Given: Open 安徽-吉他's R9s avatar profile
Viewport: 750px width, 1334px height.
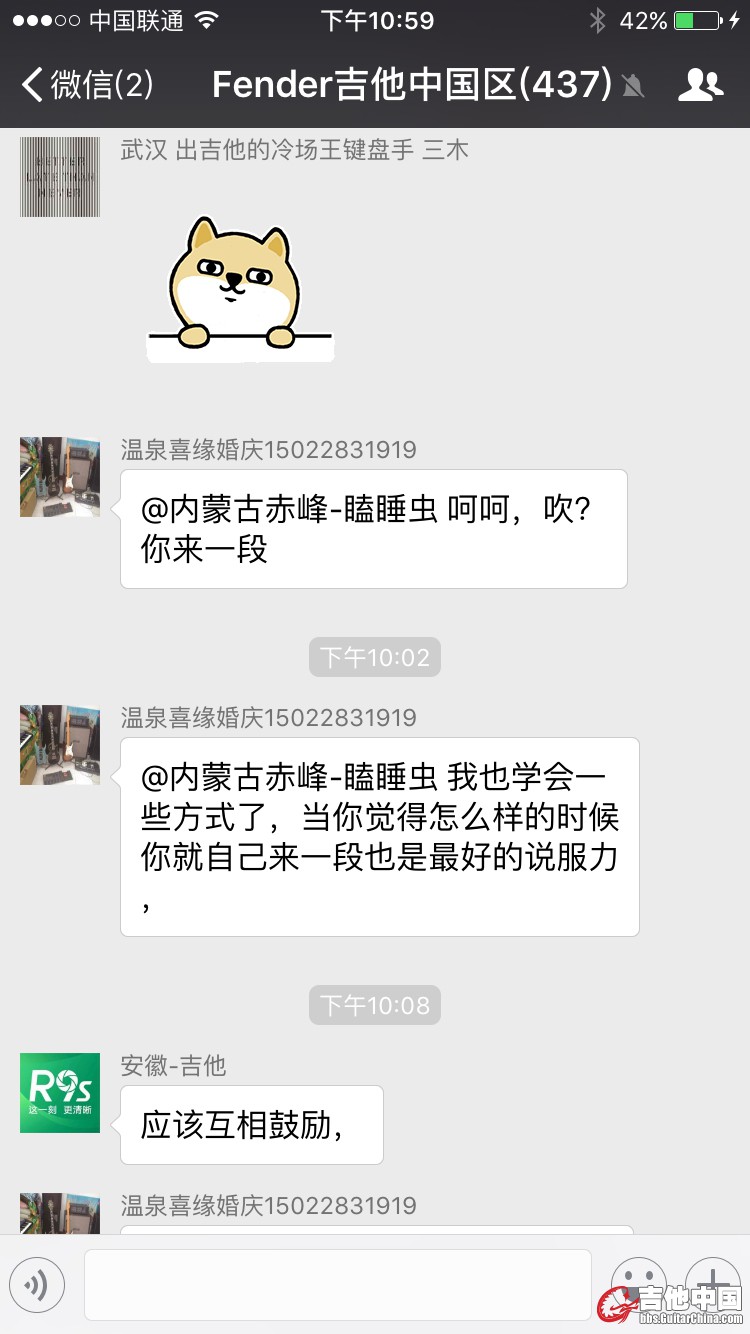Looking at the screenshot, I should pyautogui.click(x=60, y=1093).
